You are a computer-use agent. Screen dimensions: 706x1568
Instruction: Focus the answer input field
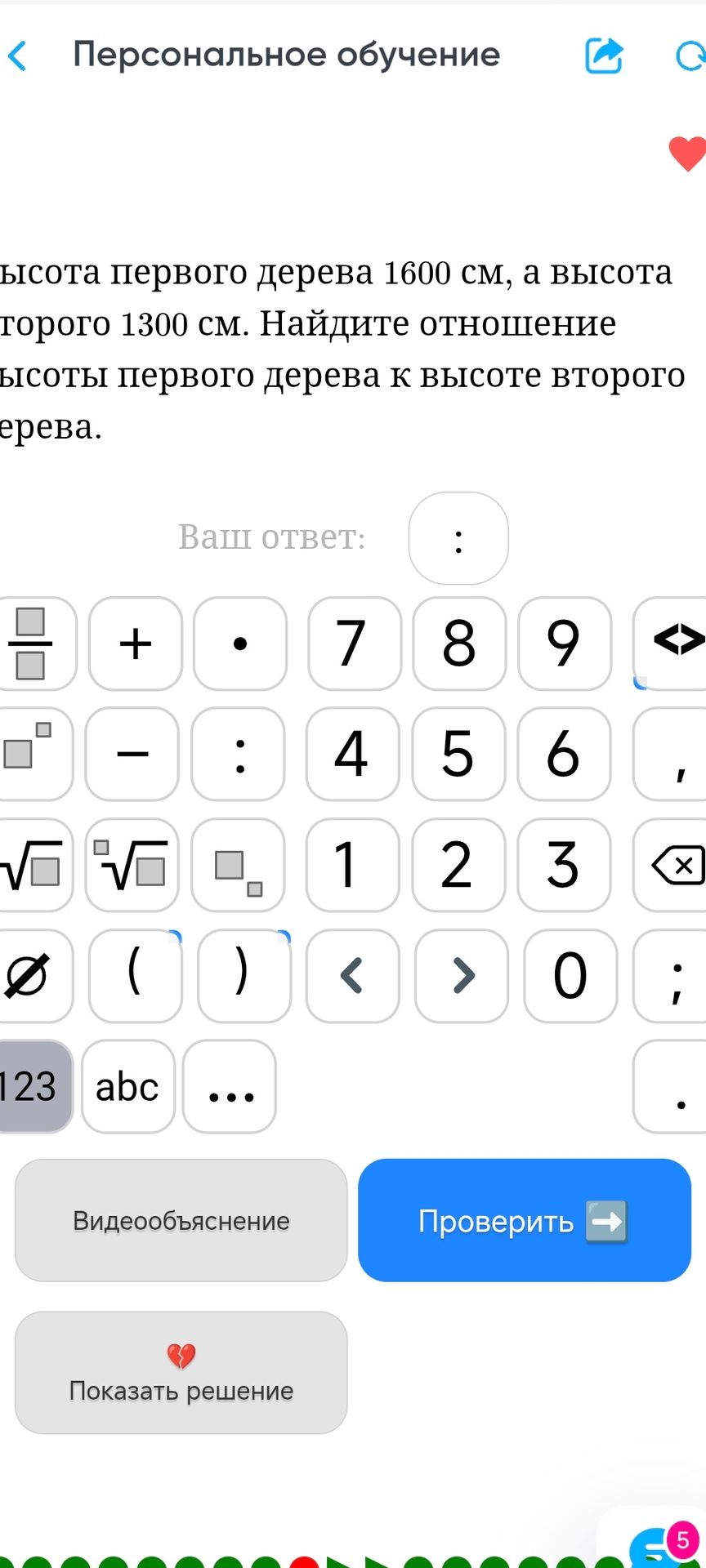(458, 538)
